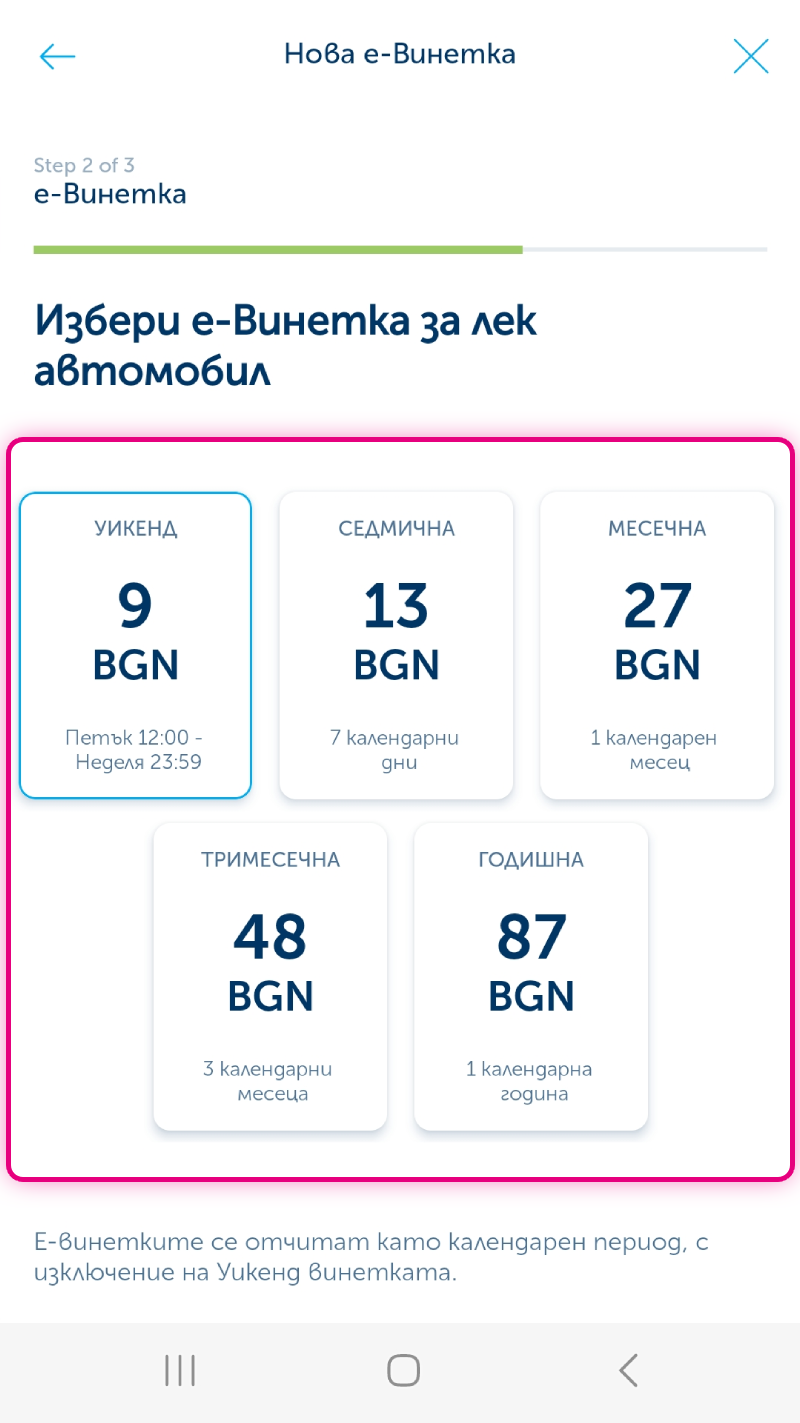The image size is (800, 1423).
Task: Pick the Месечна 27 BGN vignette
Action: click(657, 645)
